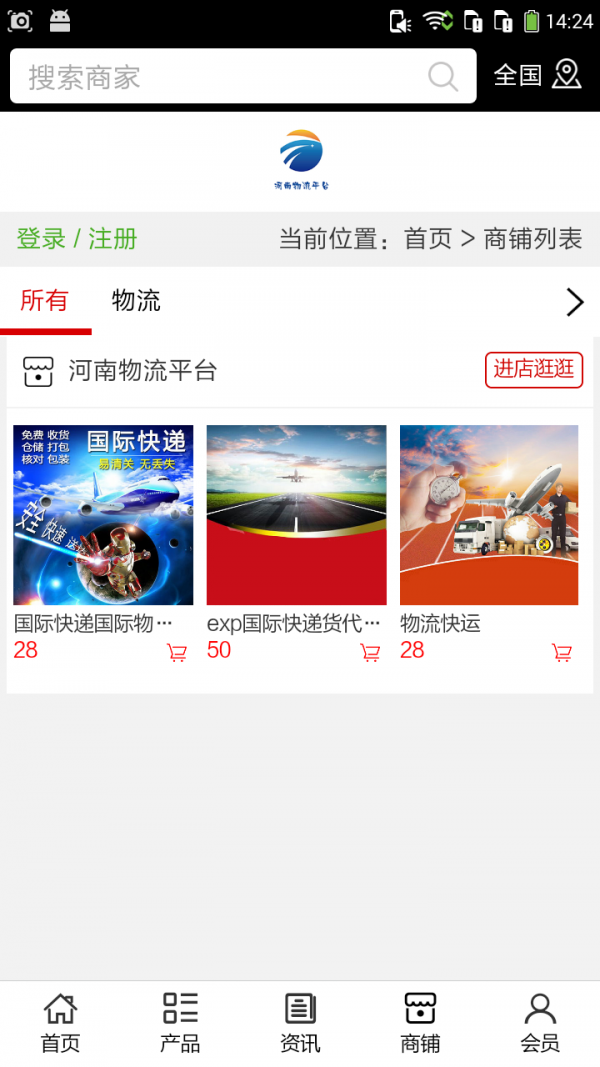Add 物流快运 to the cart

click(x=562, y=653)
